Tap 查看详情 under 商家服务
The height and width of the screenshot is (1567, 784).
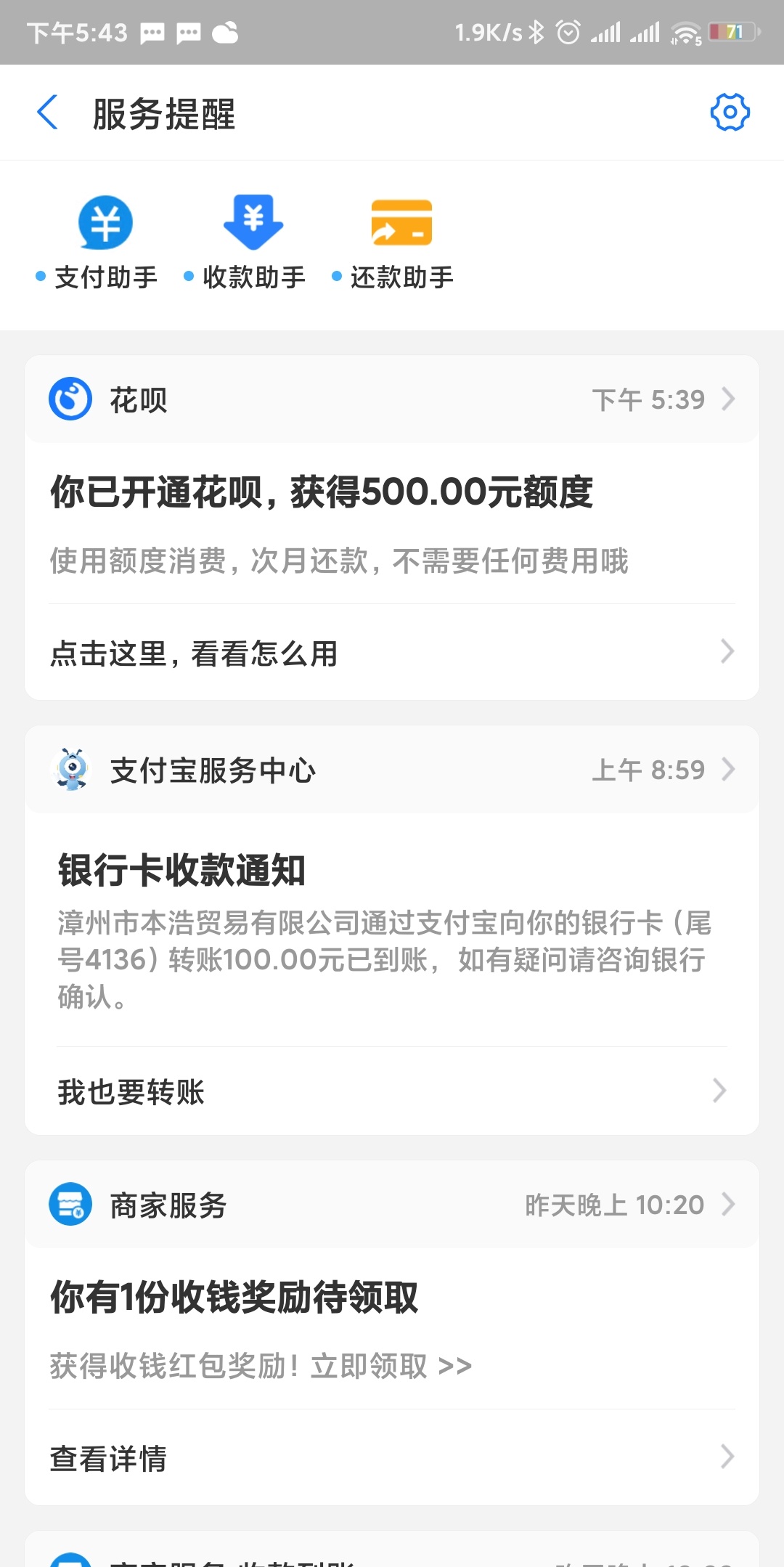pos(392,1457)
